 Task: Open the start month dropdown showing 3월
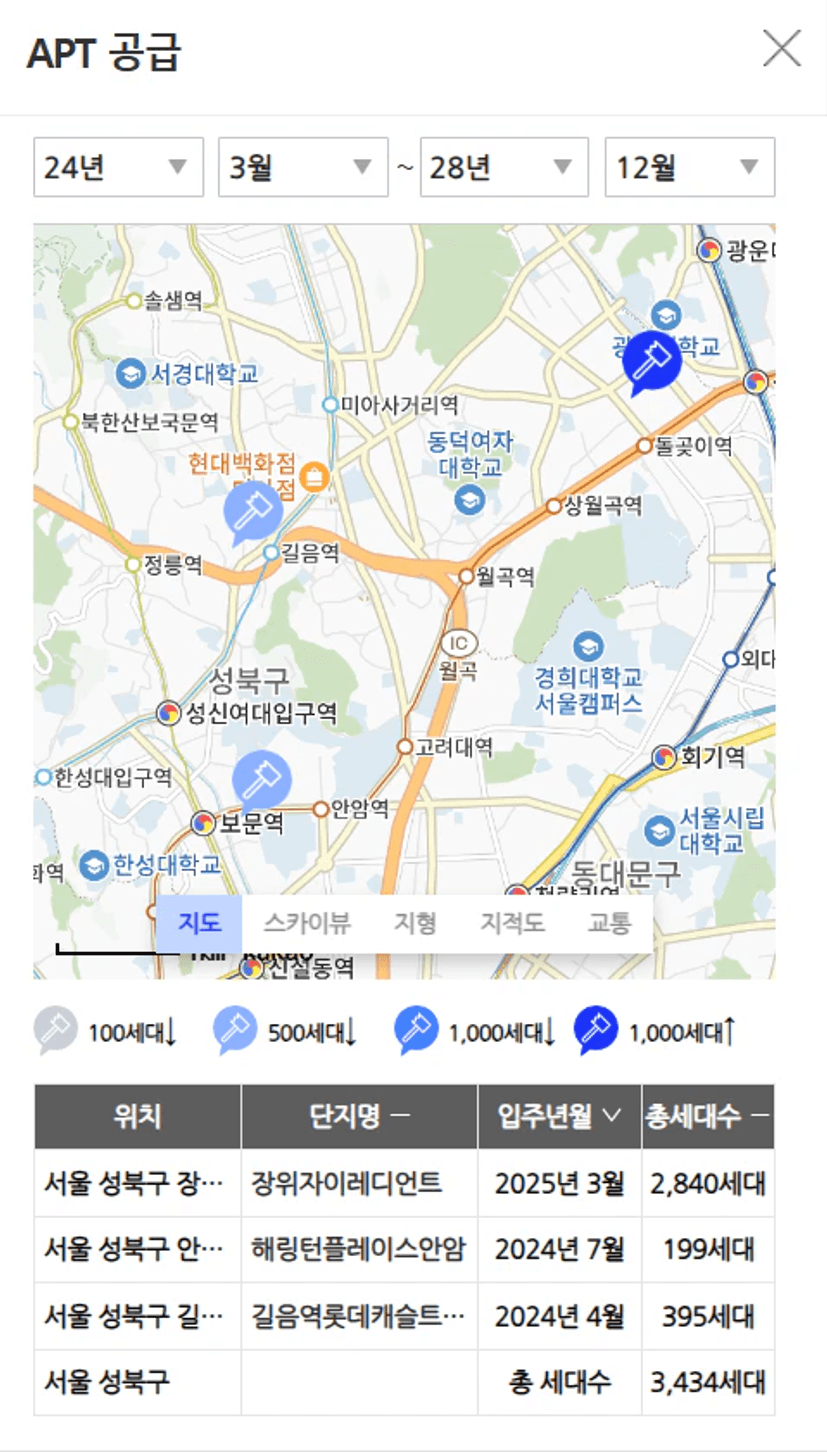(303, 167)
